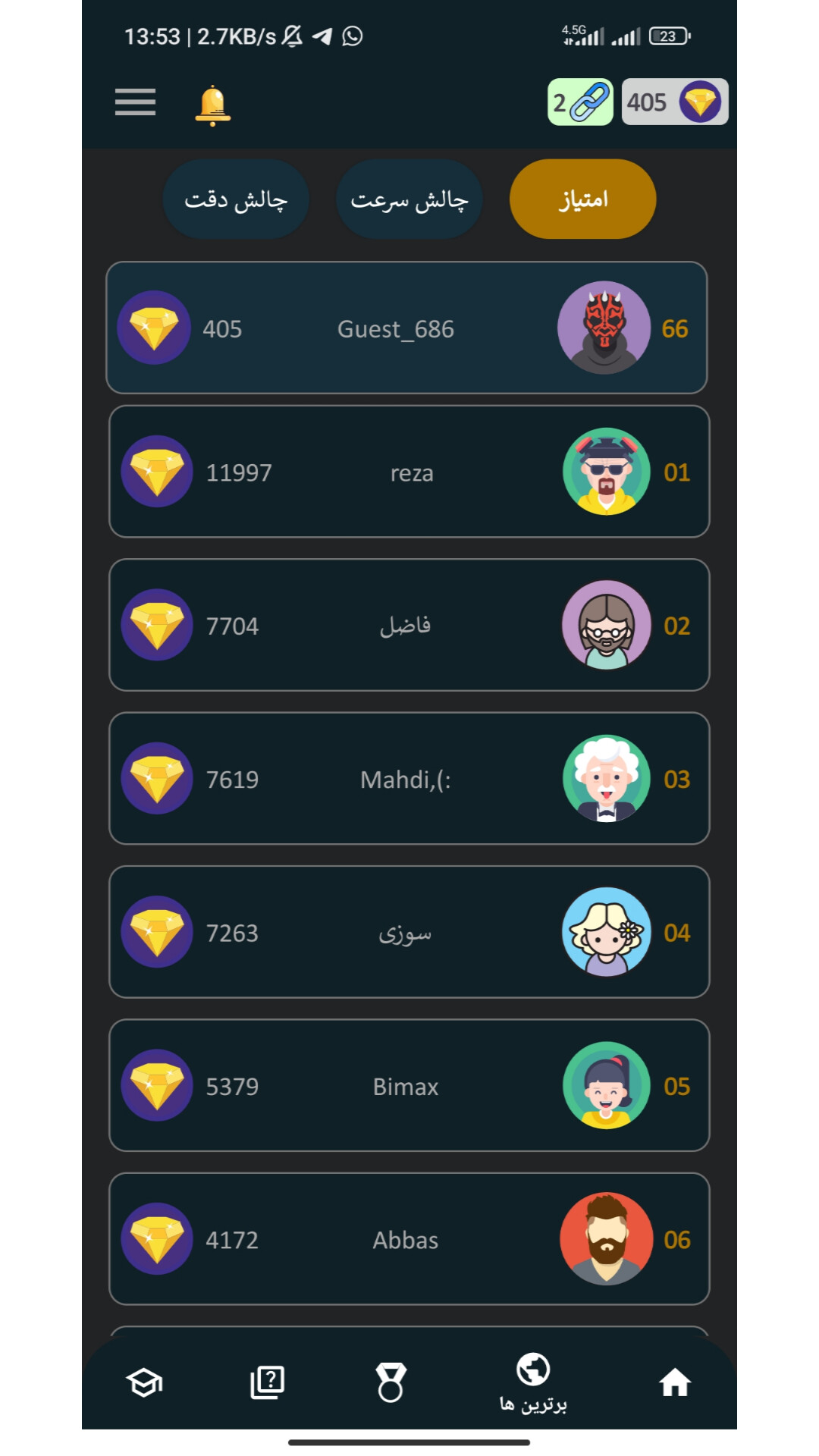Open the graduation cap learning tab
This screenshot has height=1456, width=819.
point(144,1382)
